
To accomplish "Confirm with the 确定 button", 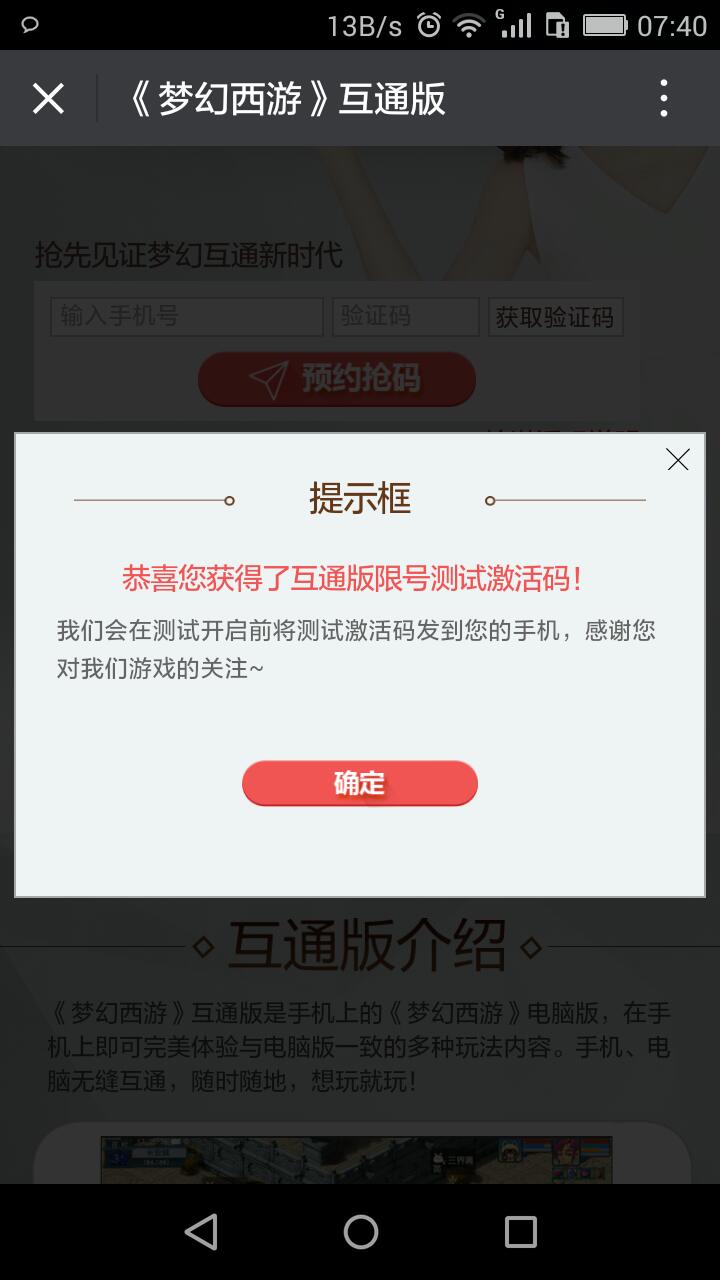I will pos(360,783).
